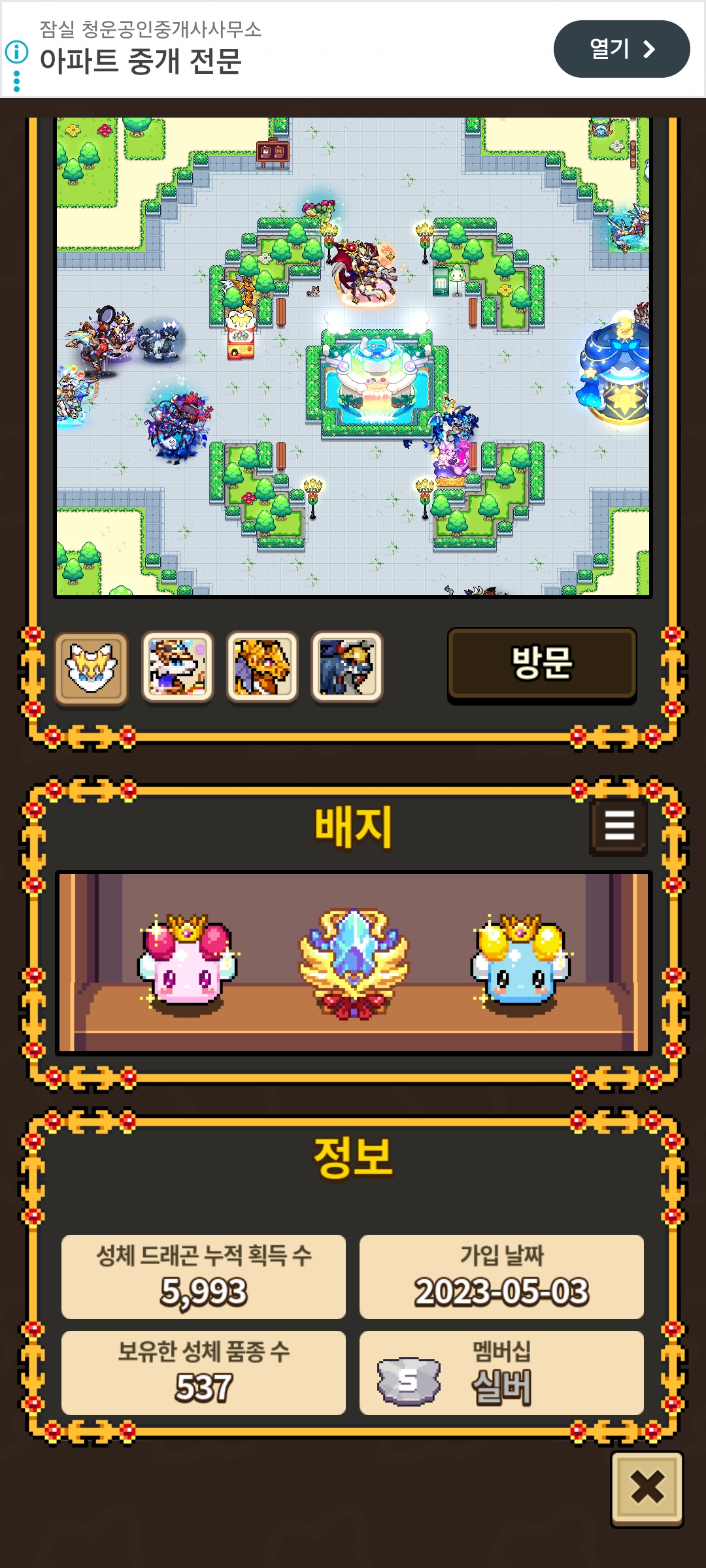Tap the 방문 button to visit the village

pyautogui.click(x=542, y=664)
